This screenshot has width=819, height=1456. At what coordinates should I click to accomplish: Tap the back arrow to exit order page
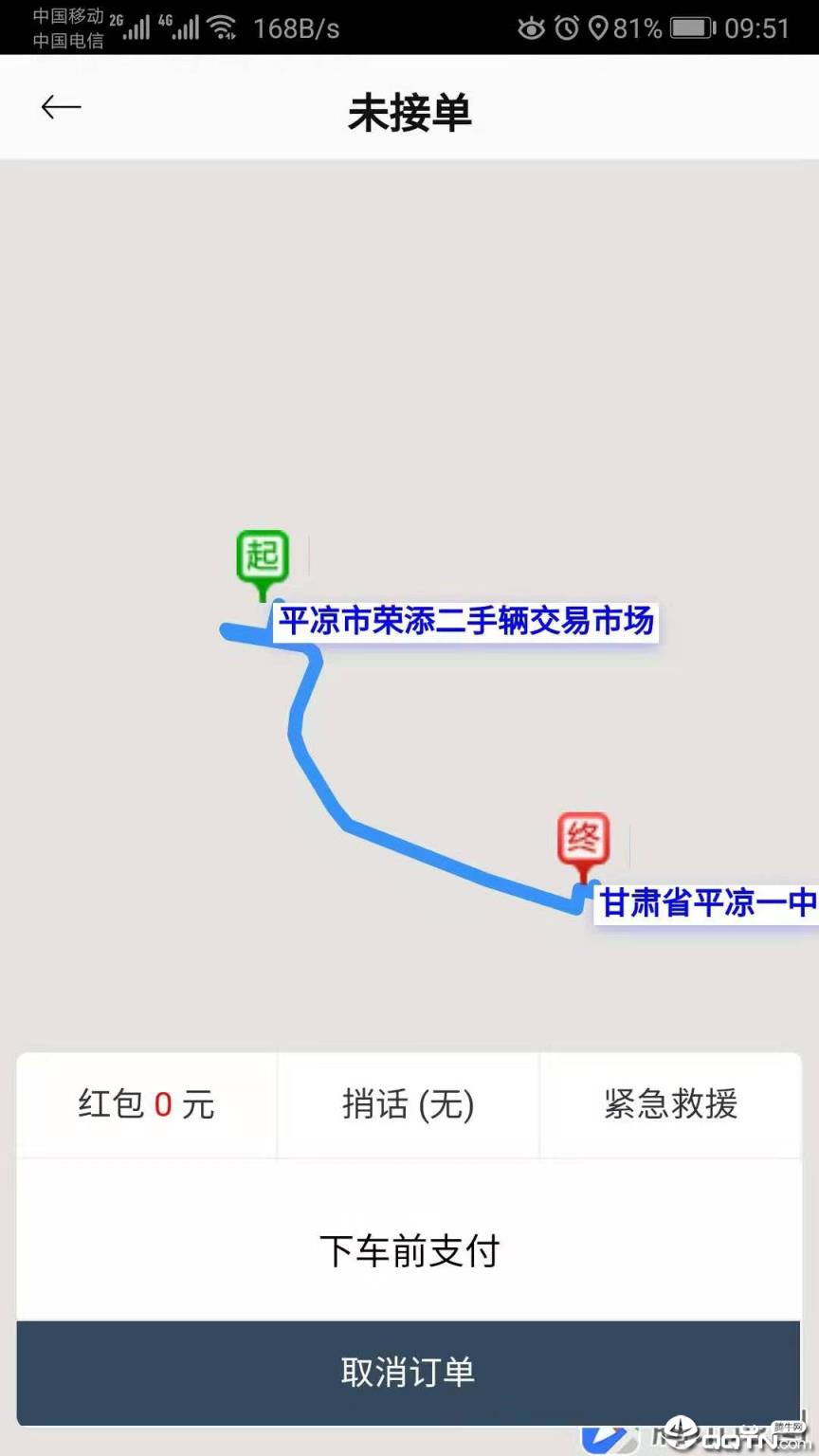click(61, 107)
